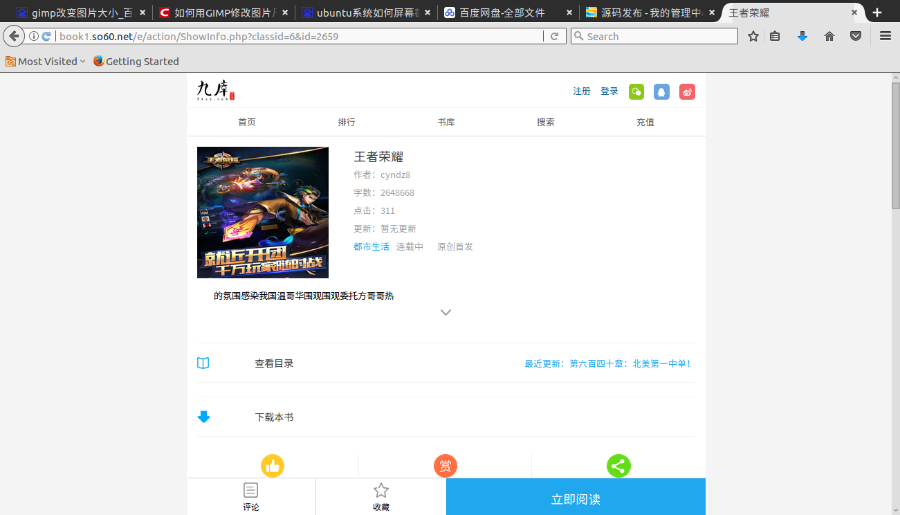Open the 注册 register link
This screenshot has height=515, width=900.
[x=581, y=91]
